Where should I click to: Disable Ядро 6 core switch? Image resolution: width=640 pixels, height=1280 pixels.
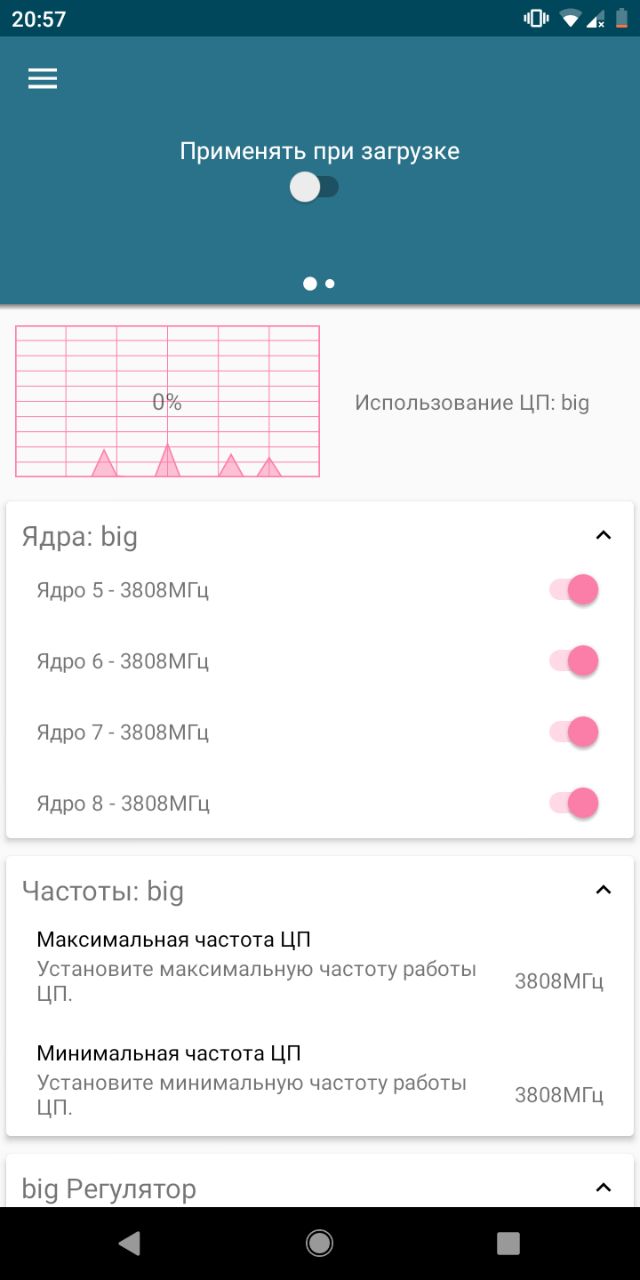click(574, 661)
